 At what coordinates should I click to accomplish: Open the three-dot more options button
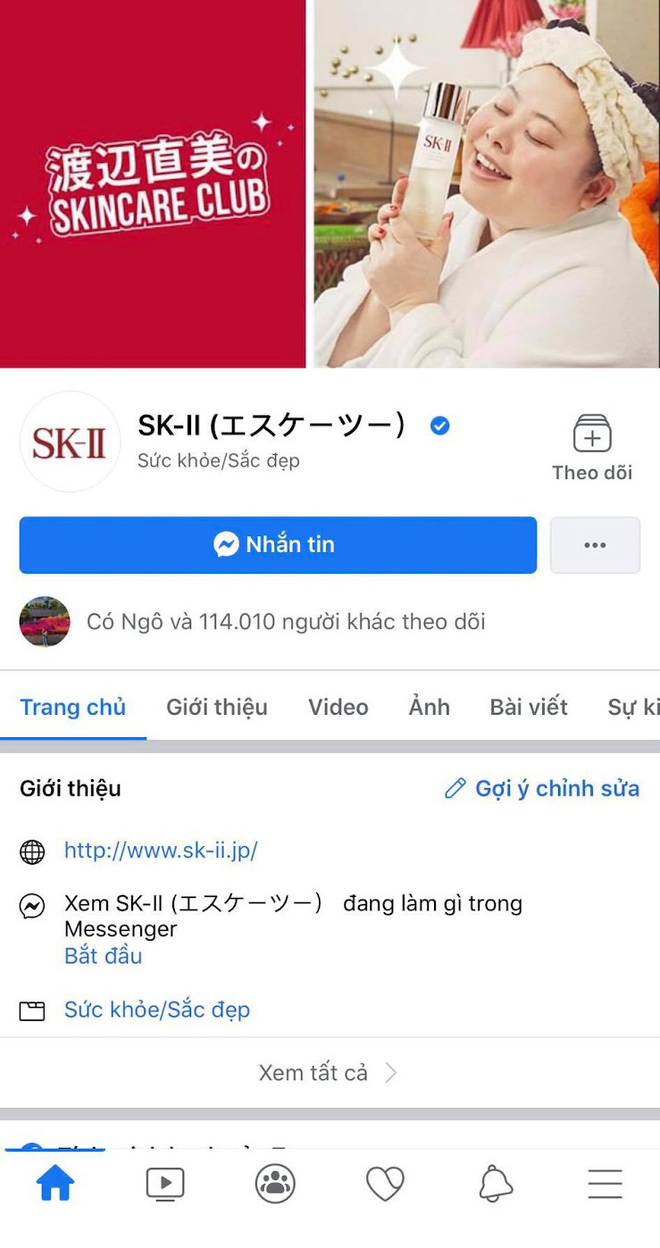click(595, 545)
